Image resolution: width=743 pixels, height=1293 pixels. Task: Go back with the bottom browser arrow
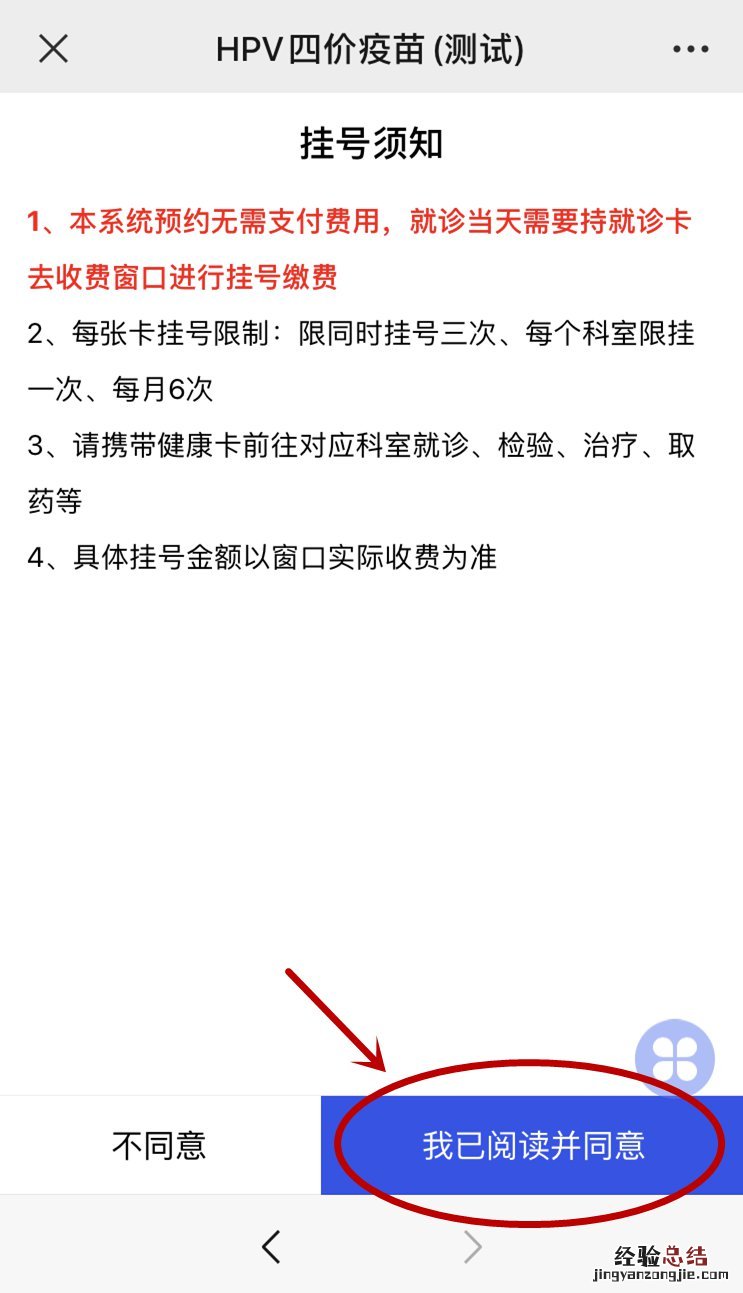271,1246
